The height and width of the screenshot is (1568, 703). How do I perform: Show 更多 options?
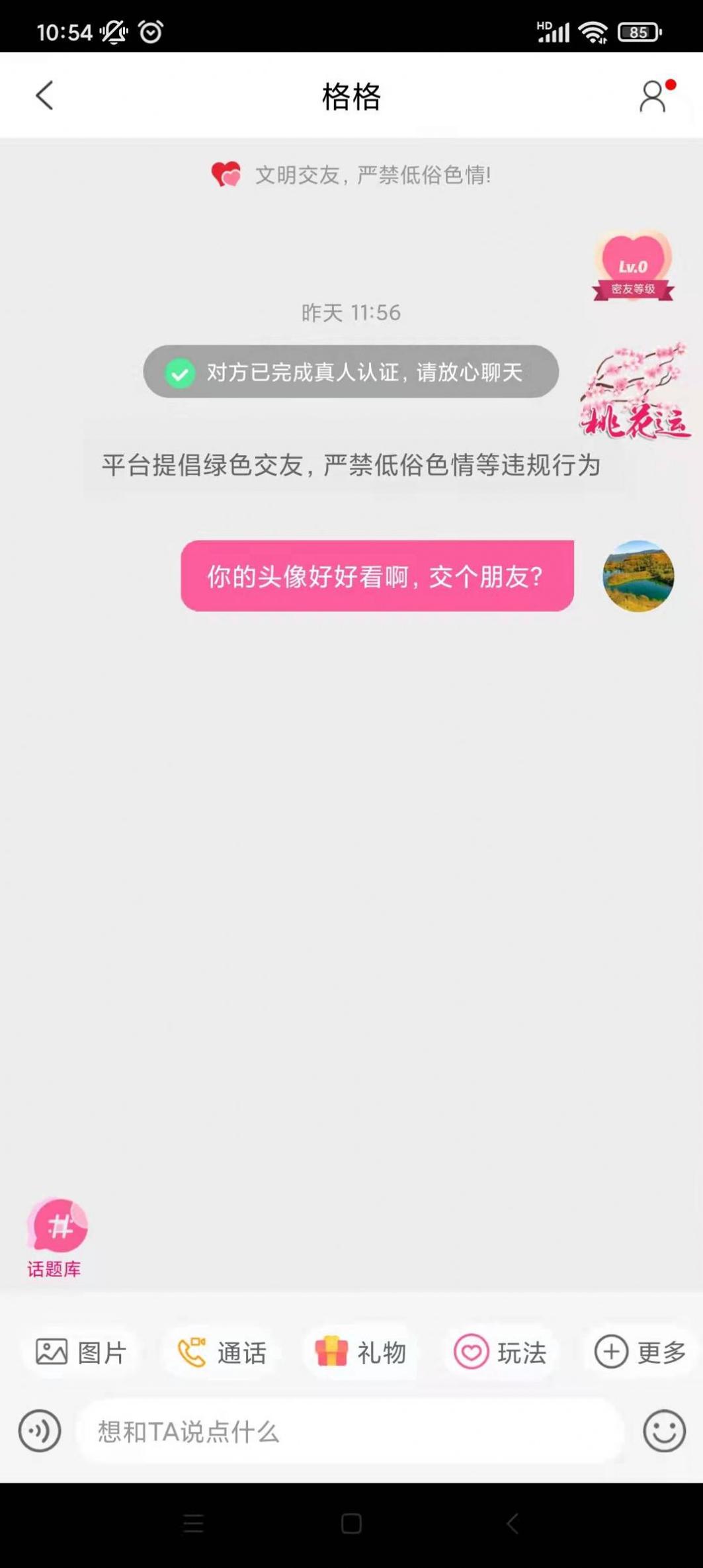pos(640,1352)
